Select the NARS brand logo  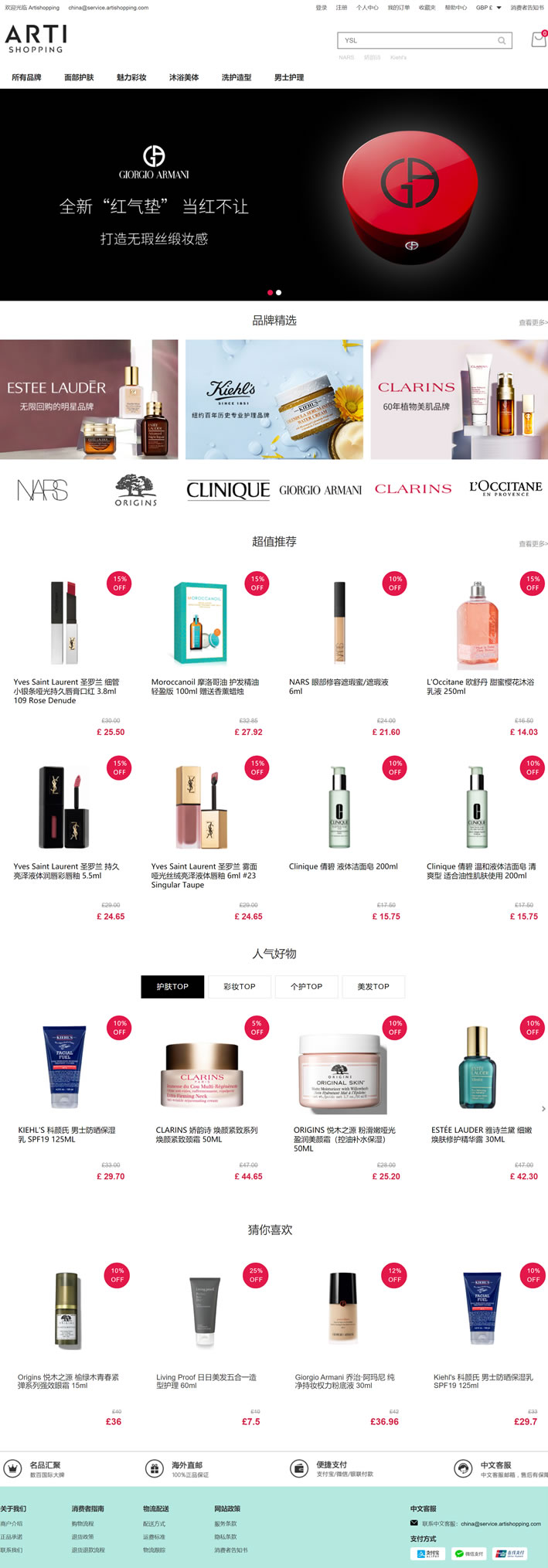43,490
